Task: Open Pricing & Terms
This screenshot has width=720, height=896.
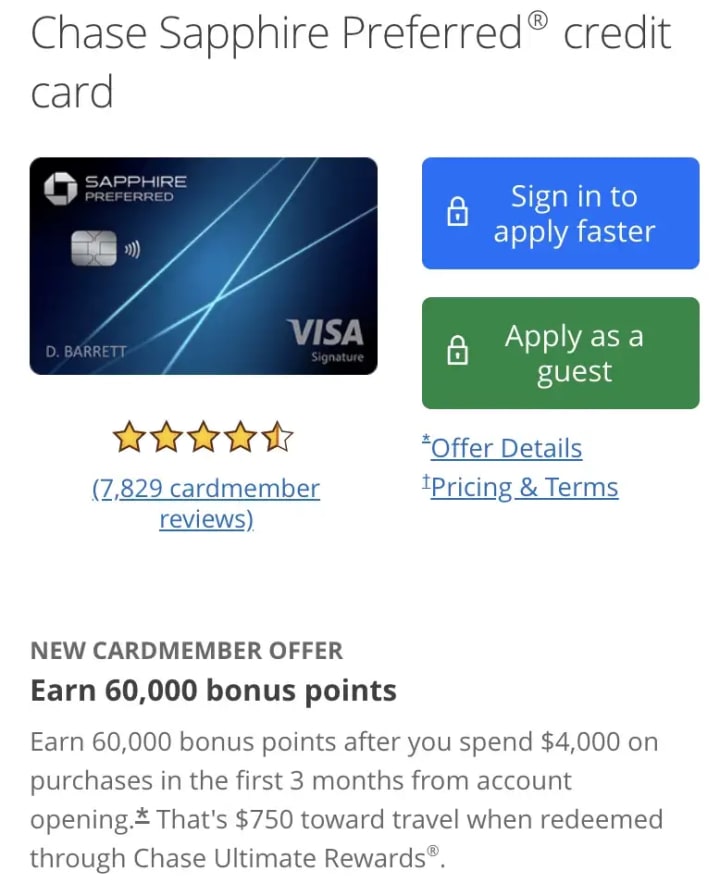Action: (523, 487)
